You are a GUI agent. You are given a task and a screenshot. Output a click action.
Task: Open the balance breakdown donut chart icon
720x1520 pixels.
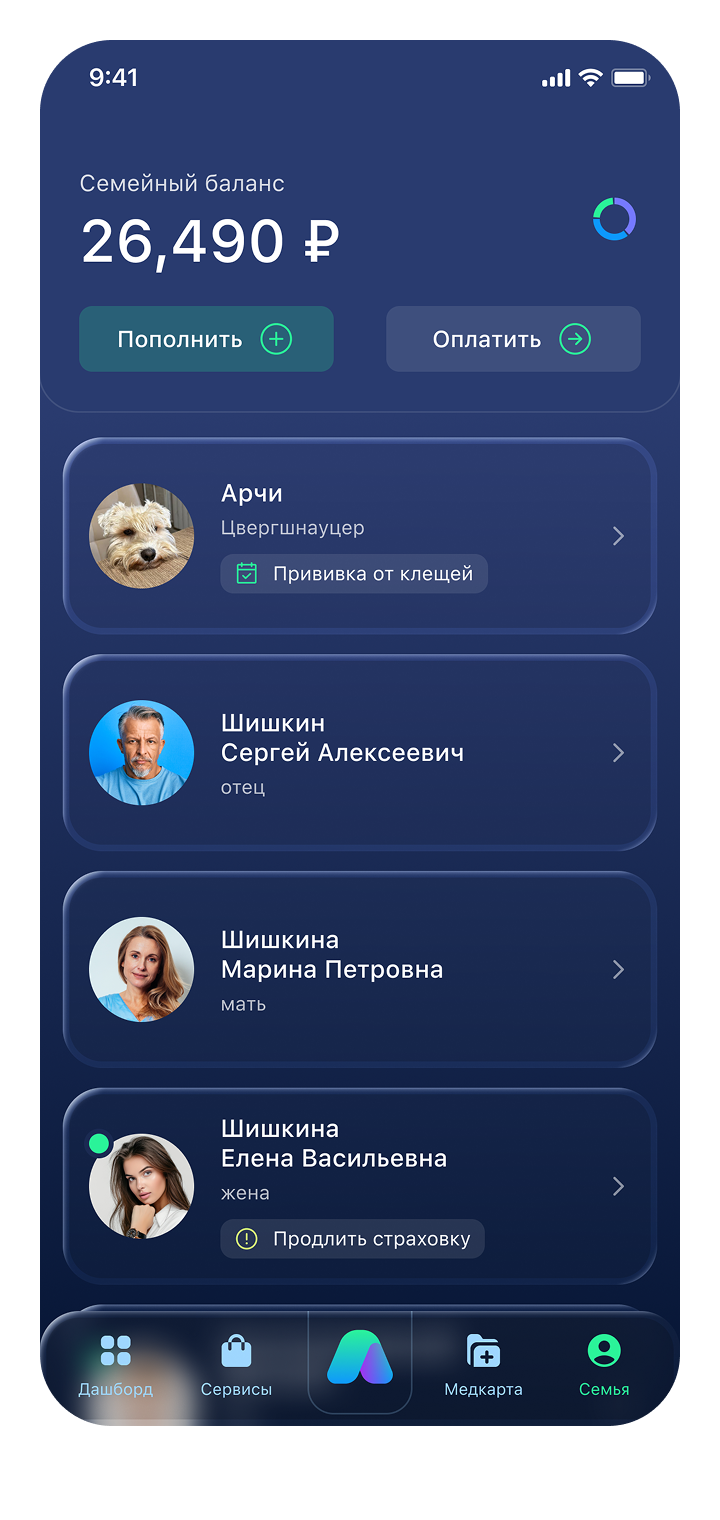pyautogui.click(x=614, y=219)
